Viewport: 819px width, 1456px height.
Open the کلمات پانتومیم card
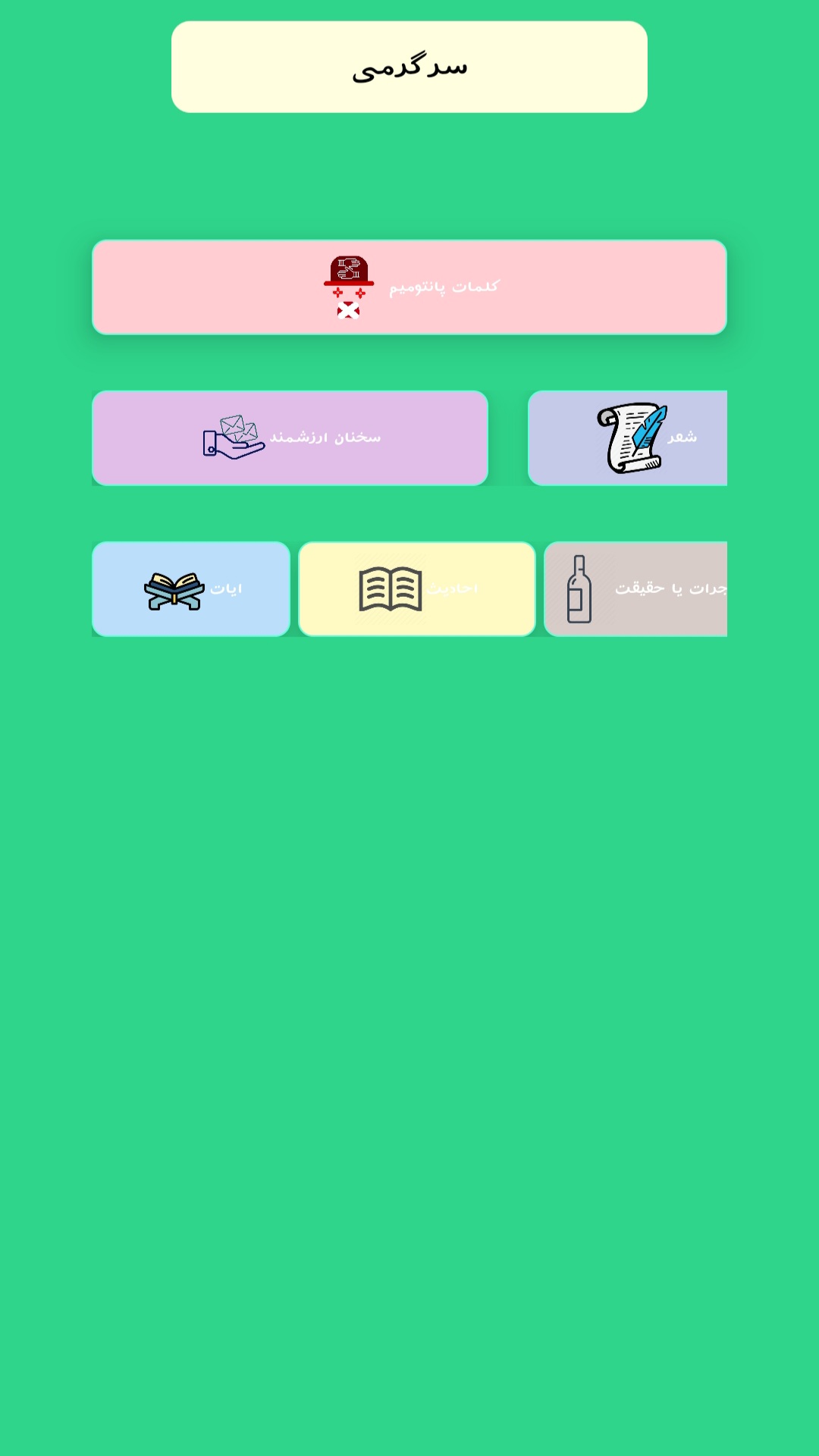click(409, 287)
